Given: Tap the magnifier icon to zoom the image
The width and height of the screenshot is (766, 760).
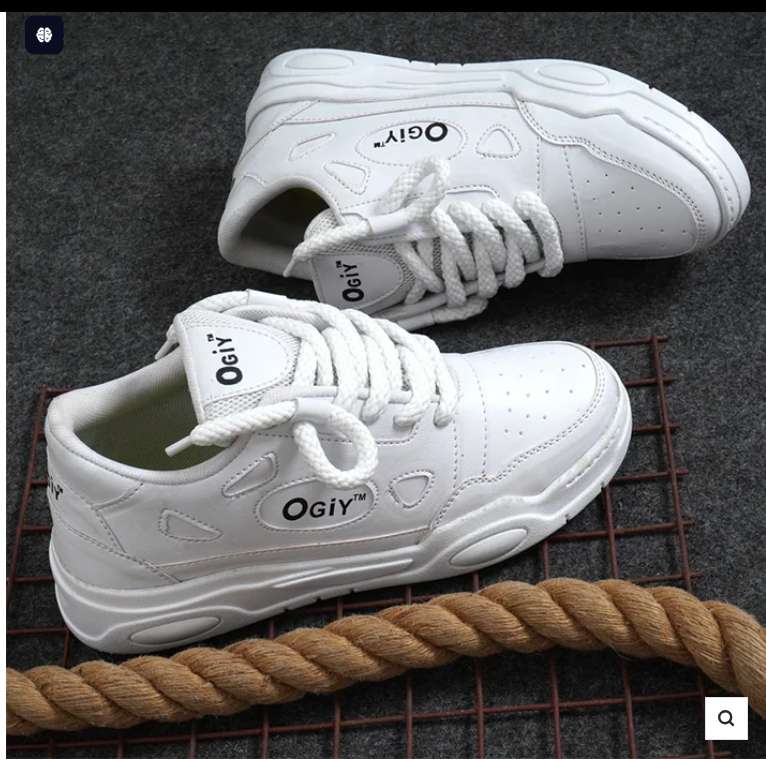Looking at the screenshot, I should (x=726, y=718).
